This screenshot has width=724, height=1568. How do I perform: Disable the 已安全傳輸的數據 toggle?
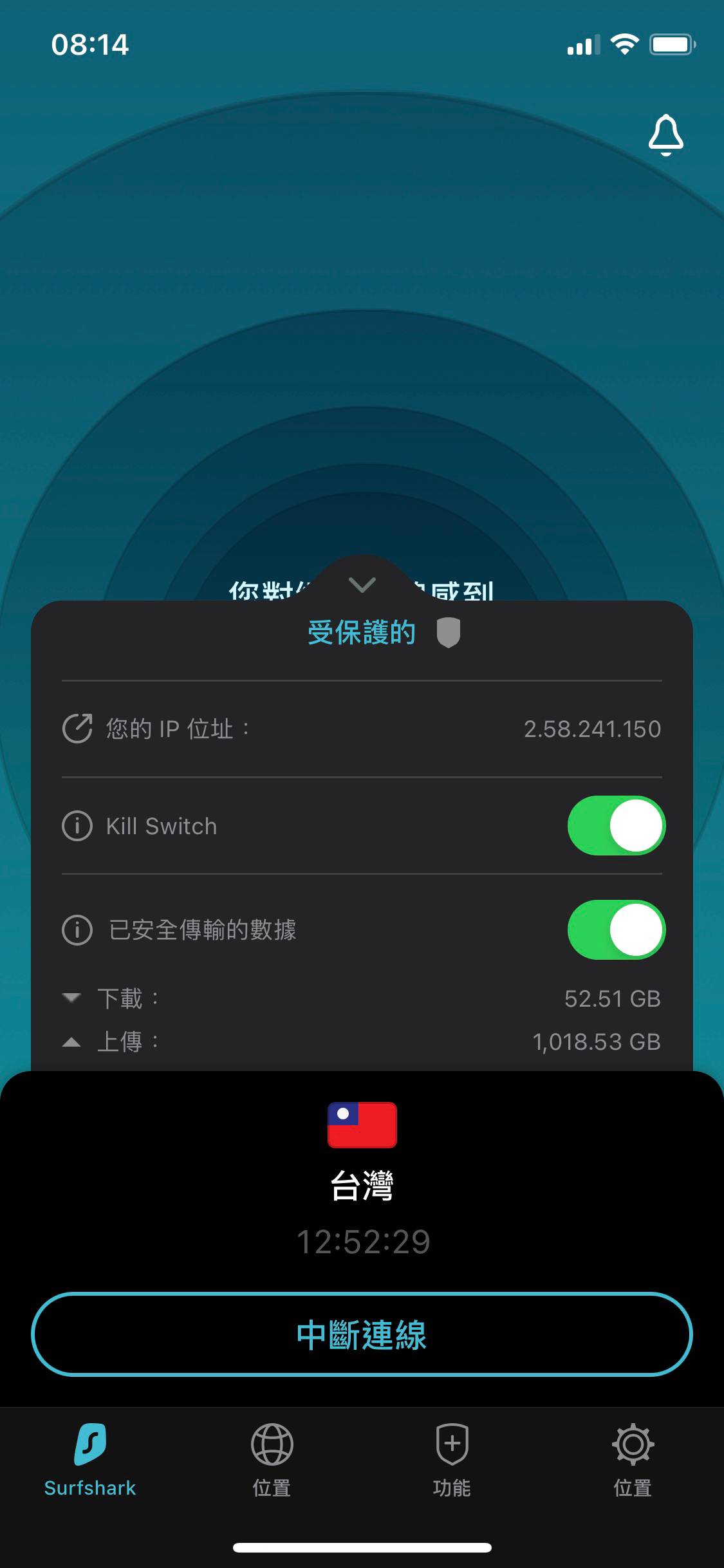click(617, 929)
